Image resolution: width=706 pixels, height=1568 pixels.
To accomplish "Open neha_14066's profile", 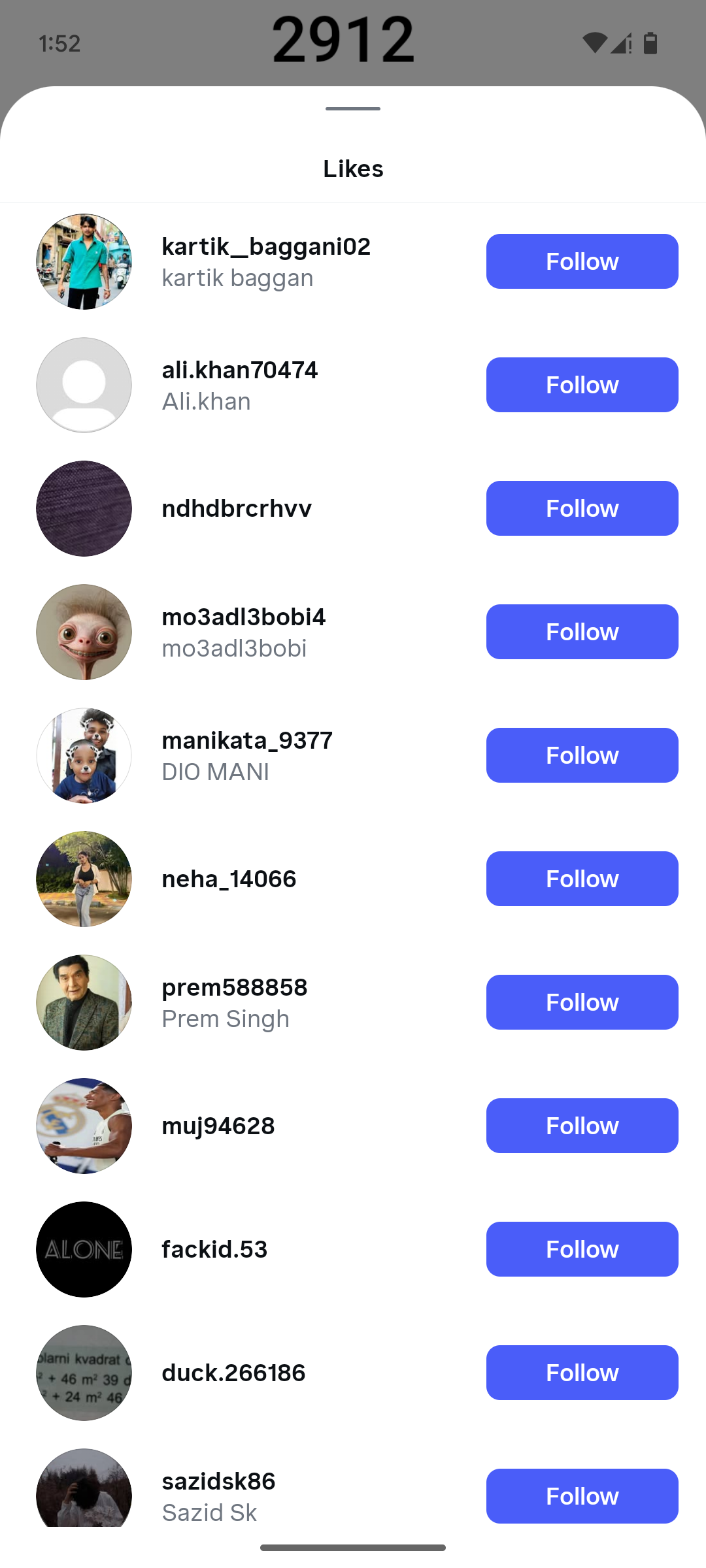I will tap(229, 879).
